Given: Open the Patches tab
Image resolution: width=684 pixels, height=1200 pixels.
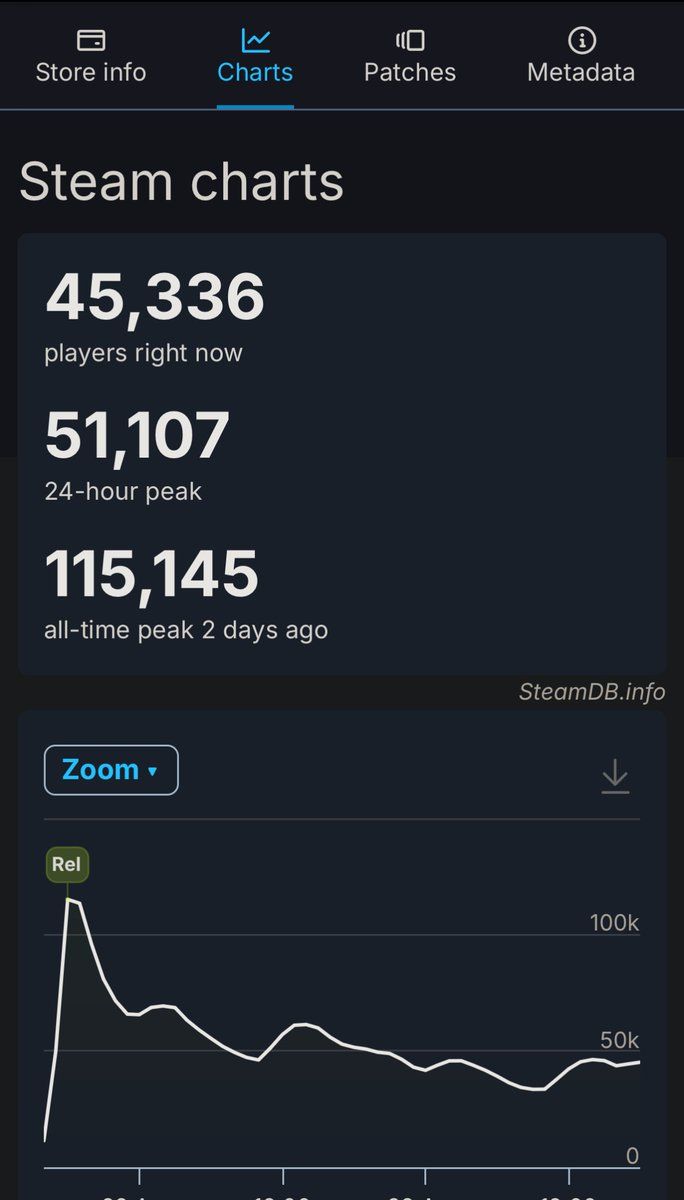Looking at the screenshot, I should 410,56.
